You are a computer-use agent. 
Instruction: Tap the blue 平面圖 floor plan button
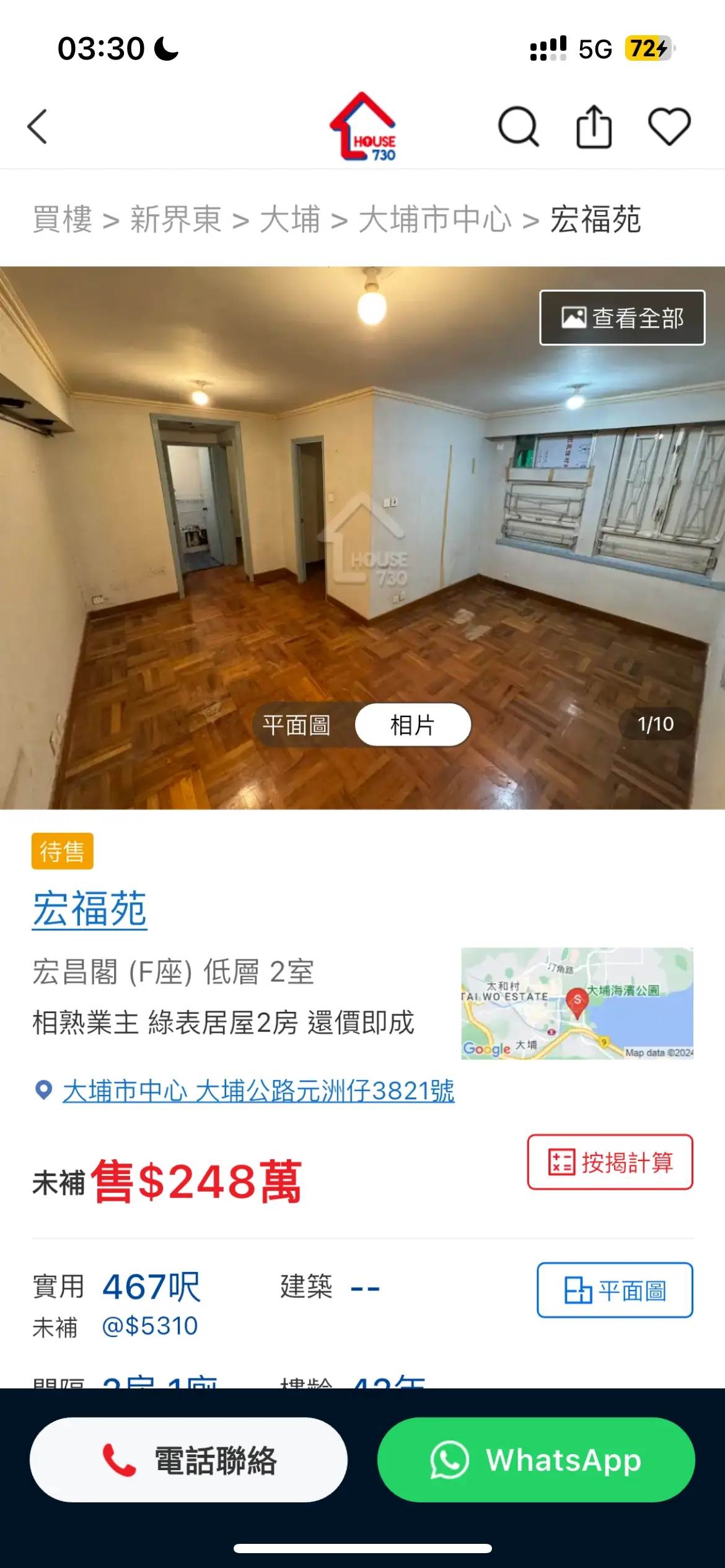click(x=614, y=1290)
